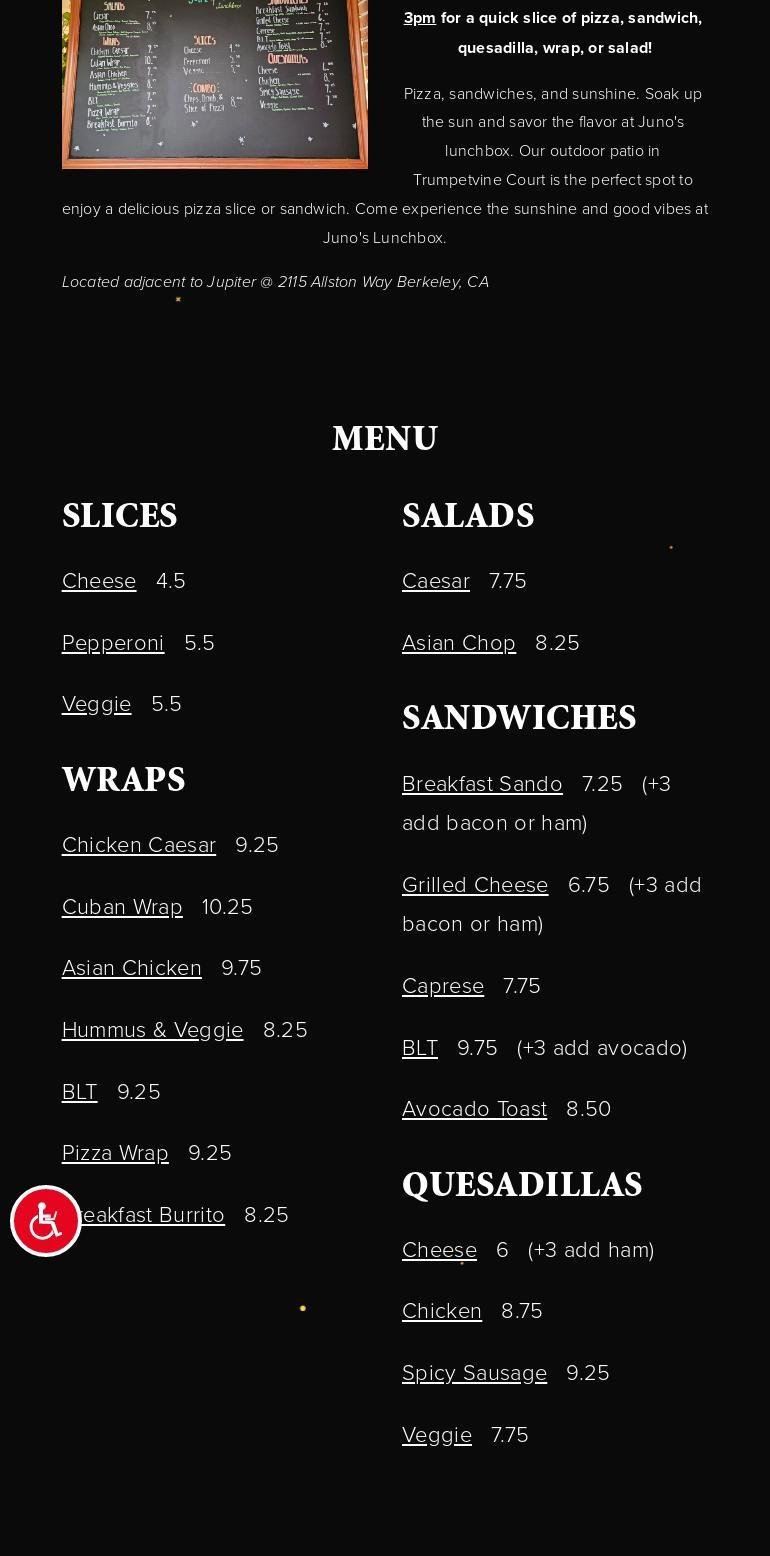Click the Cuban Wrap link
The image size is (770, 1556).
(122, 907)
